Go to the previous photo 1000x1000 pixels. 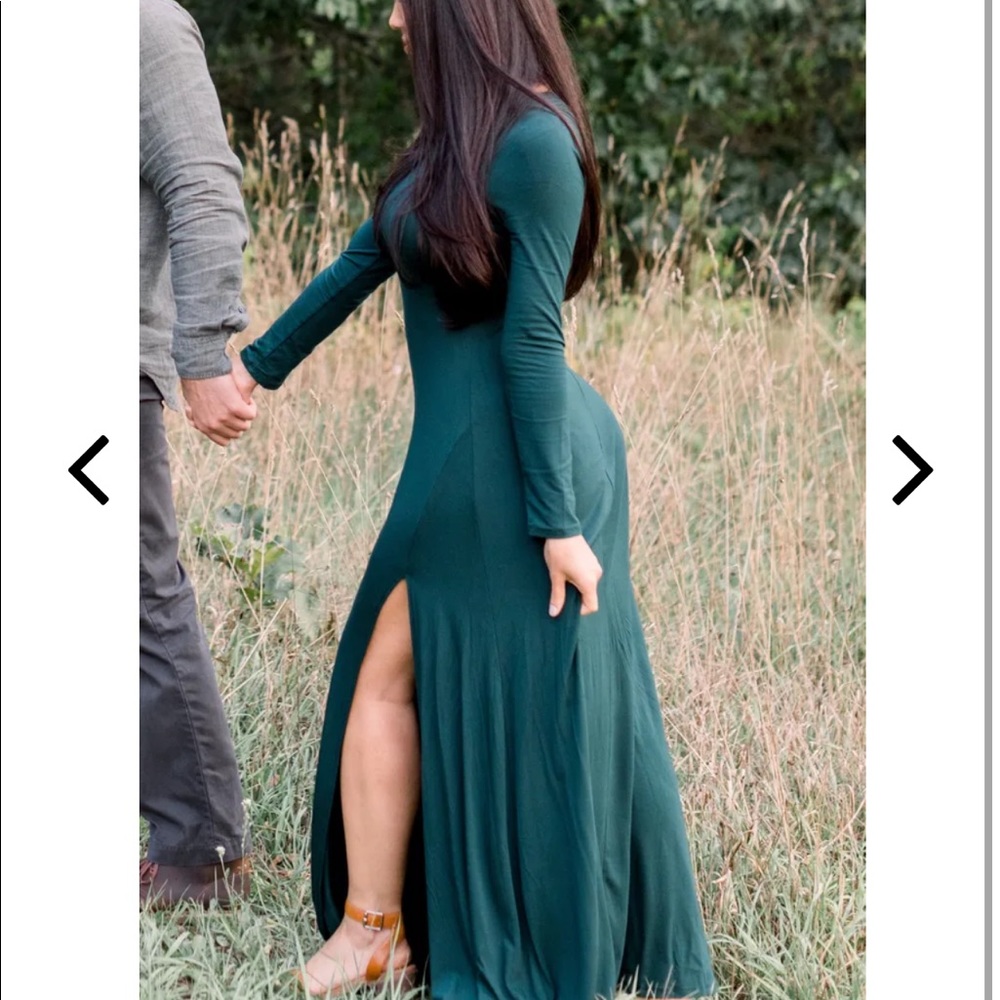coord(88,469)
